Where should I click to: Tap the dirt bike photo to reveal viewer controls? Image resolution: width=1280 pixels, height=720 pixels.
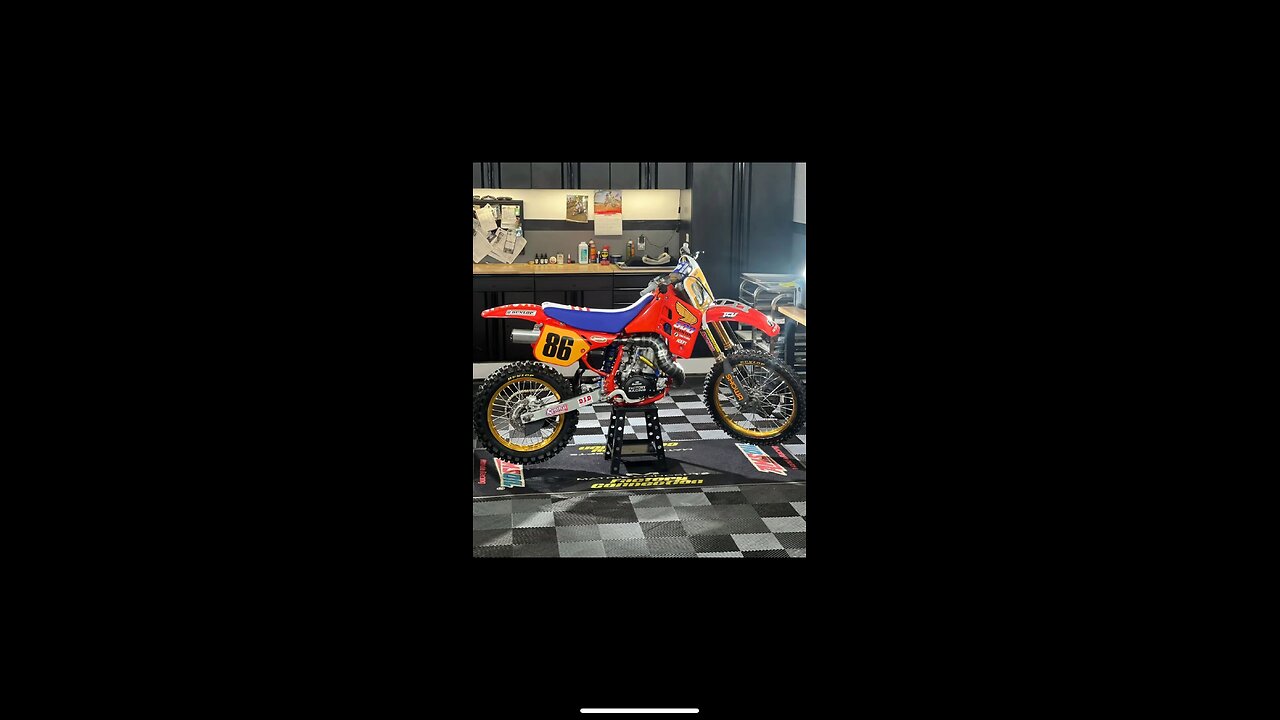(639, 360)
